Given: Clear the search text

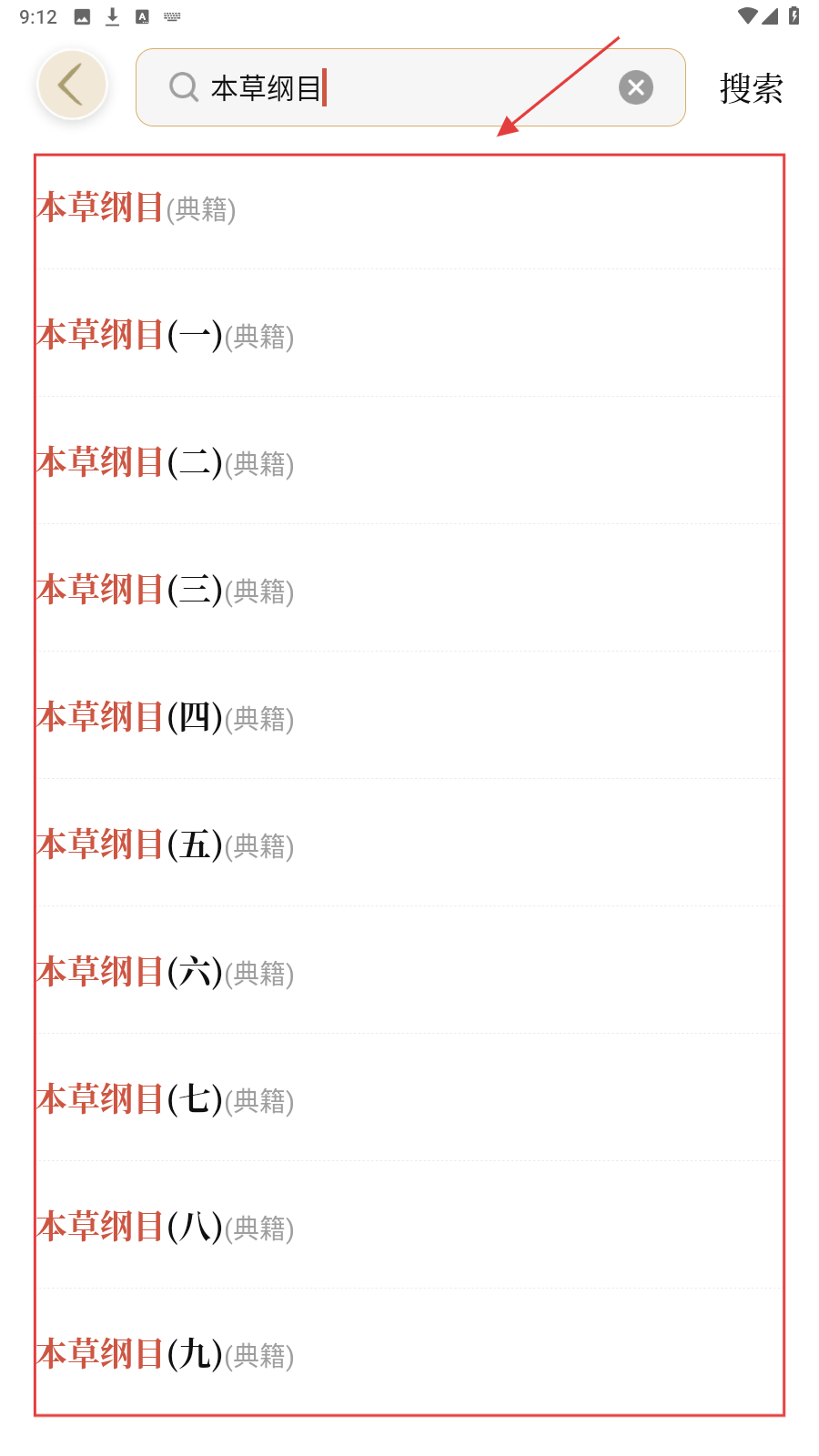Looking at the screenshot, I should (x=636, y=88).
